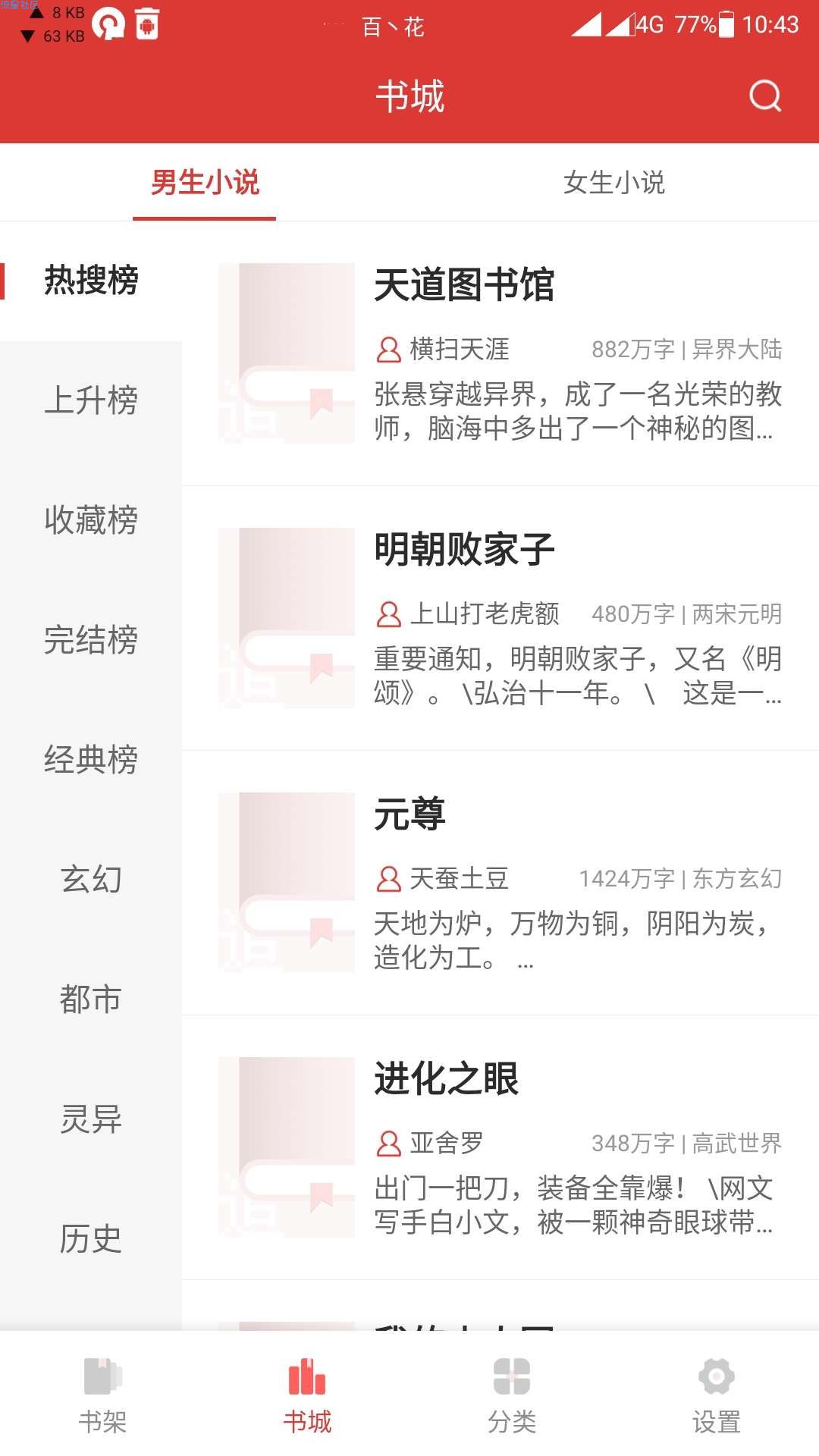The width and height of the screenshot is (819, 1456).
Task: View details of the book 元尊
Action: point(500,883)
